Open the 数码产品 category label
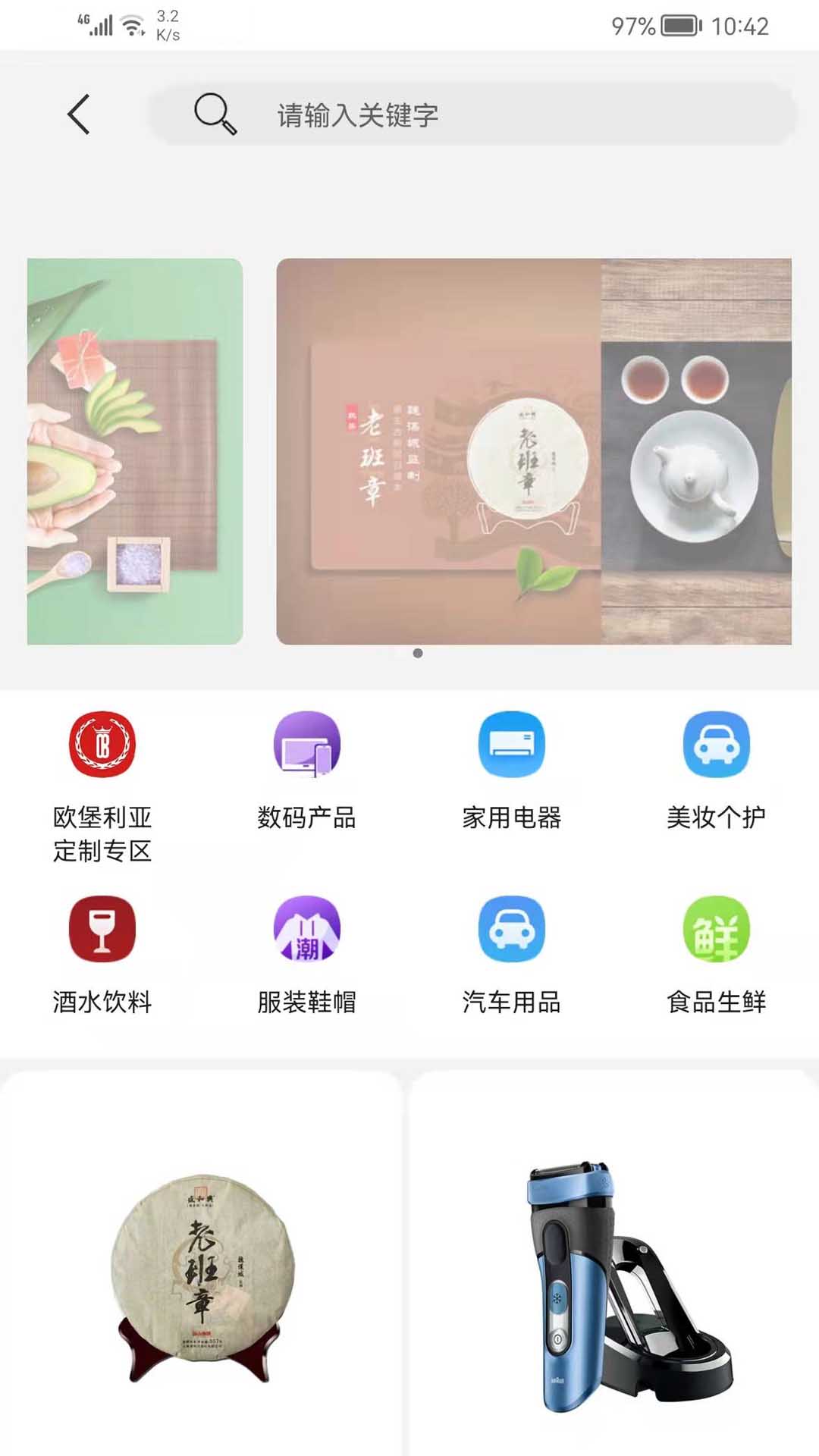 point(307,817)
